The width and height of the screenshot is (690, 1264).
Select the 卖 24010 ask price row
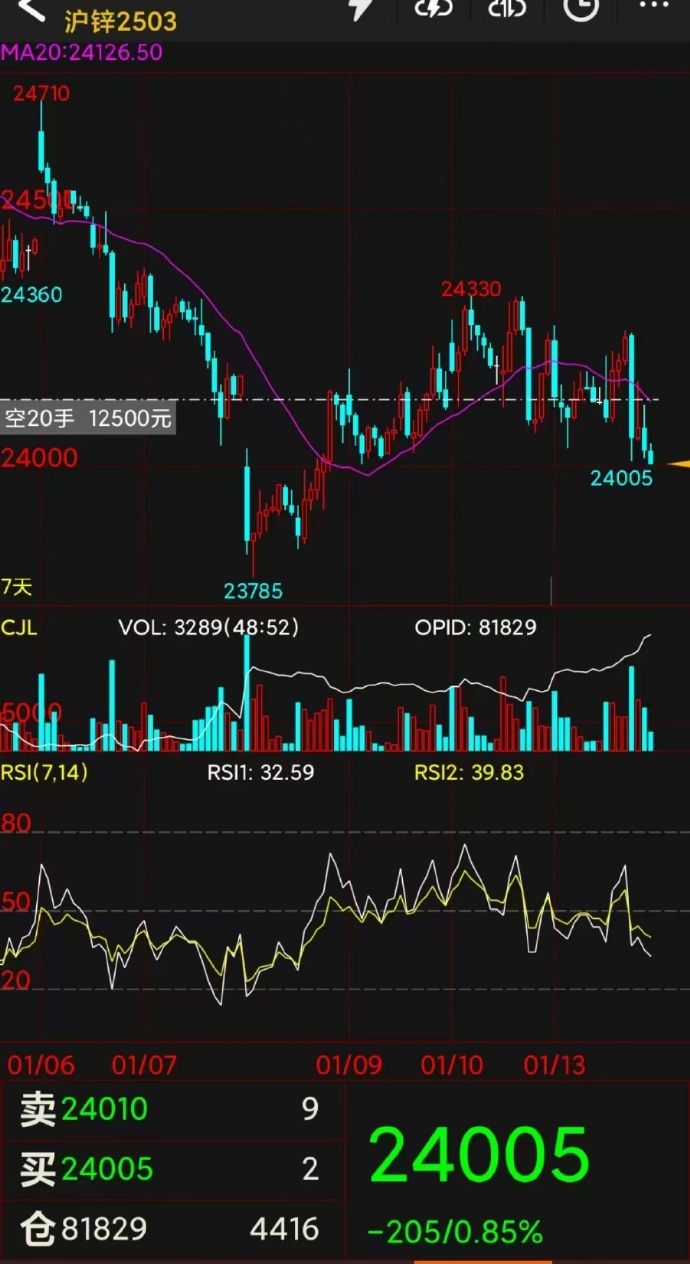pyautogui.click(x=172, y=1109)
